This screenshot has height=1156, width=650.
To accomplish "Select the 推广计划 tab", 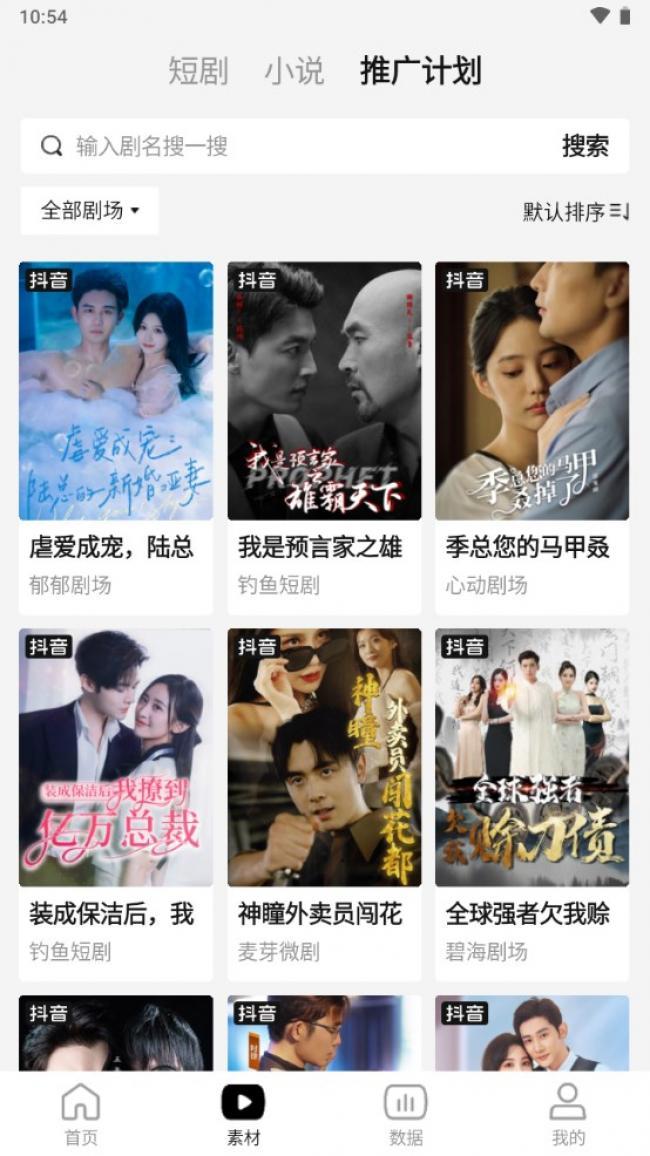I will (x=421, y=72).
